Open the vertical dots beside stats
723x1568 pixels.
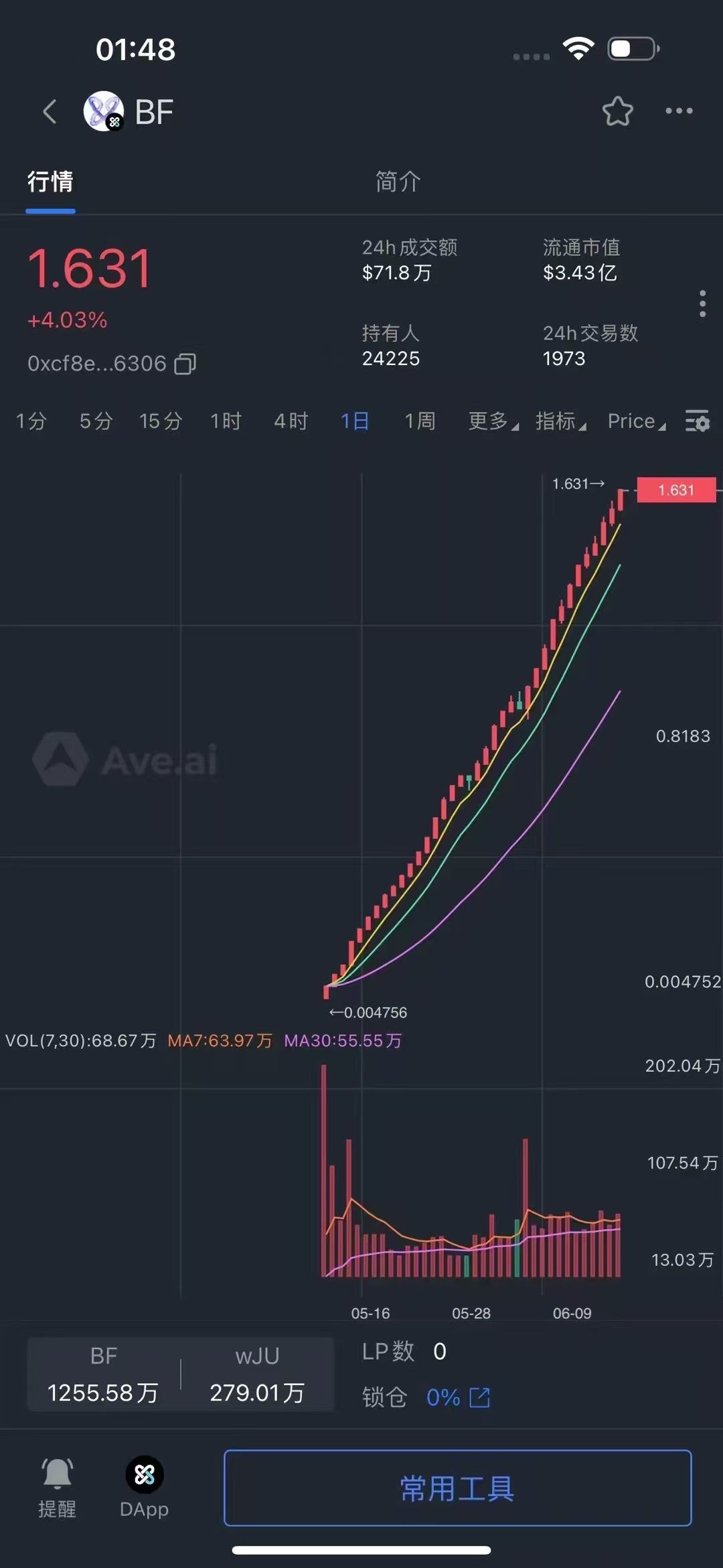click(702, 303)
